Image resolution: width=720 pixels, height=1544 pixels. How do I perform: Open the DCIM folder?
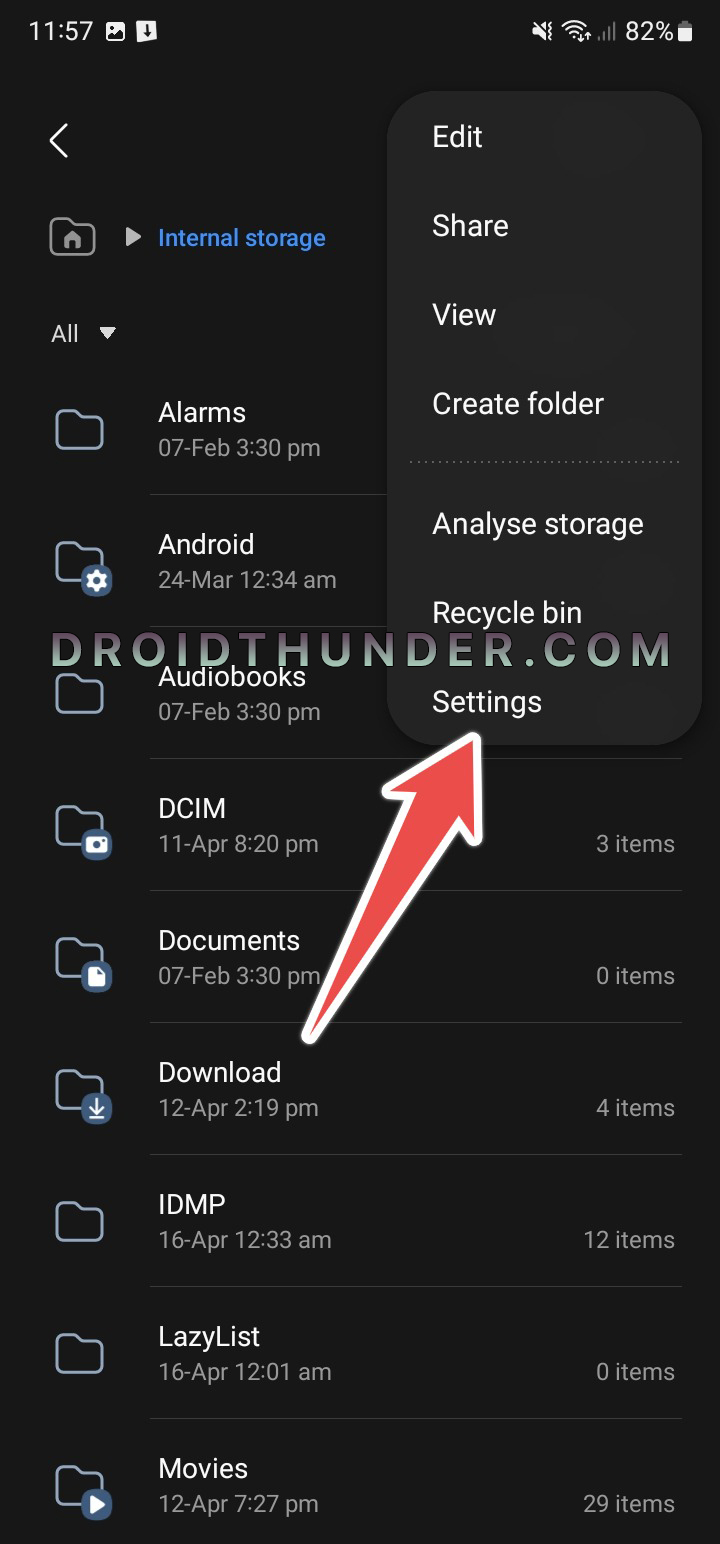360,825
